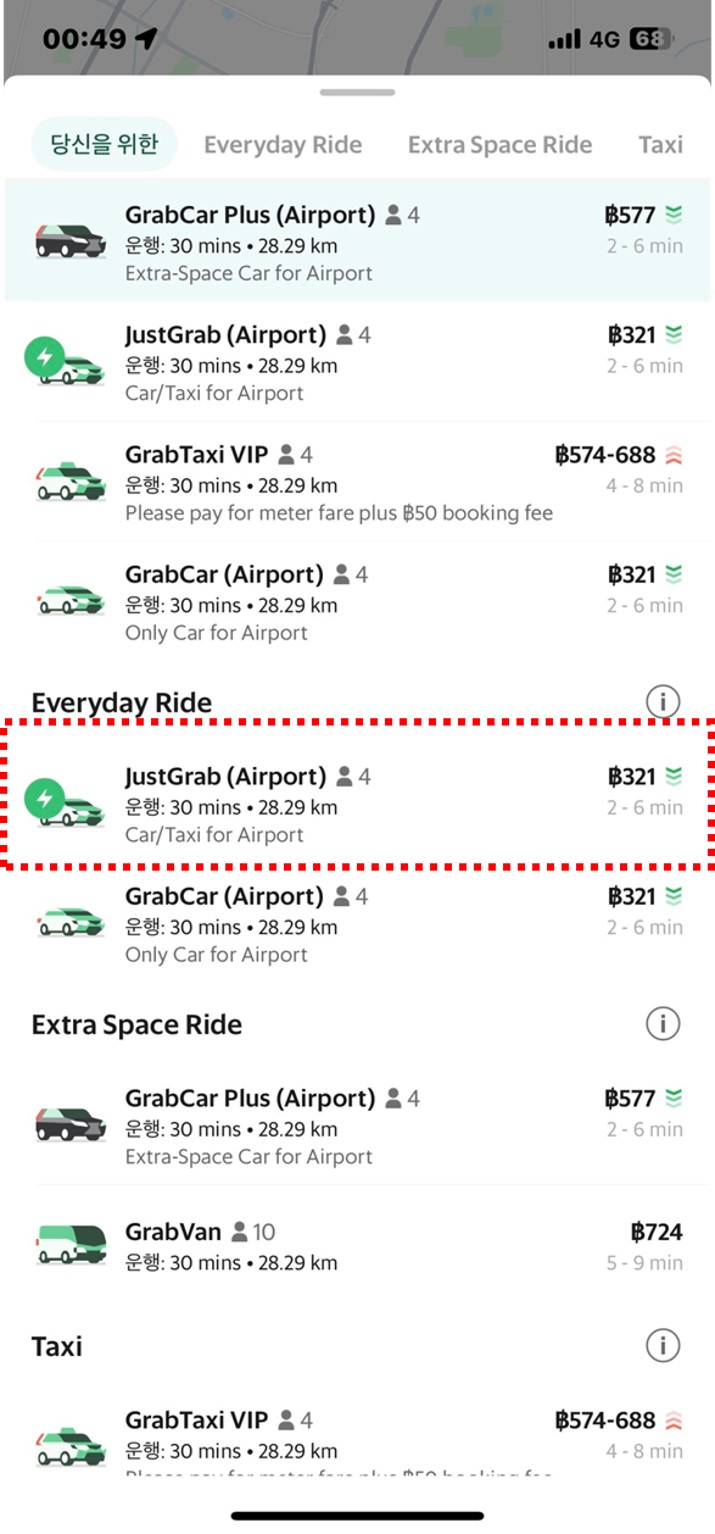Viewport: 715px width, 1534px height.
Task: Choose GrabCar (Airport) under the Everyday Ride heading
Action: (357, 924)
